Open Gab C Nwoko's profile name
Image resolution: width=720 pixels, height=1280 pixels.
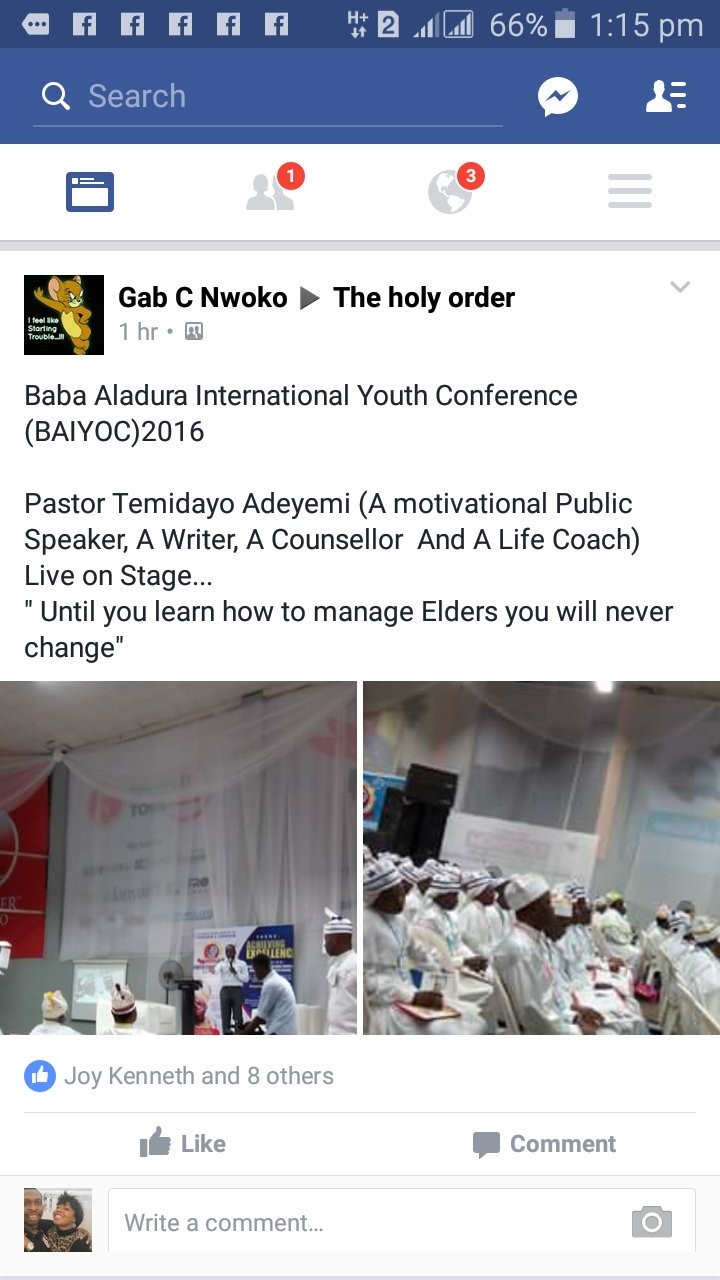(x=202, y=298)
